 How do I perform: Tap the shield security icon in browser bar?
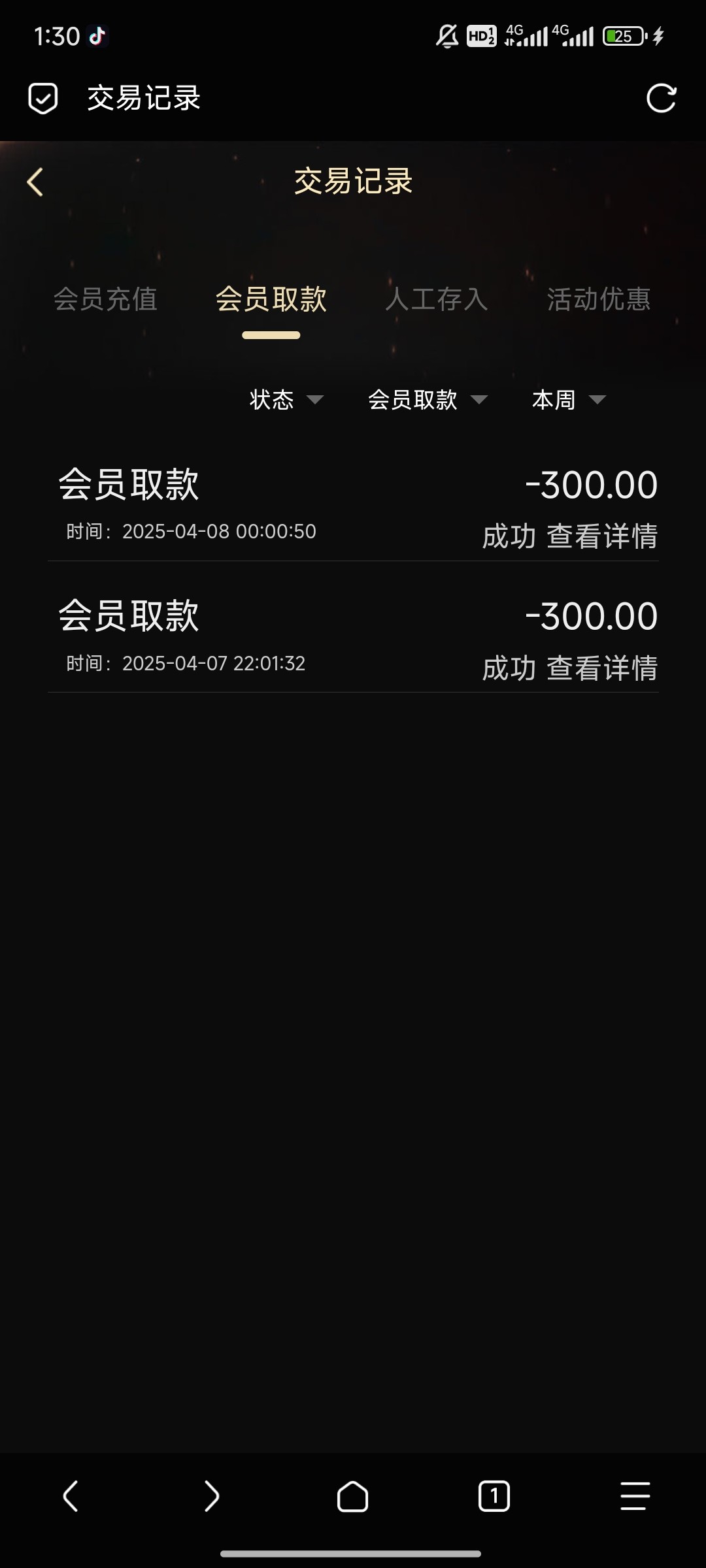click(x=43, y=99)
